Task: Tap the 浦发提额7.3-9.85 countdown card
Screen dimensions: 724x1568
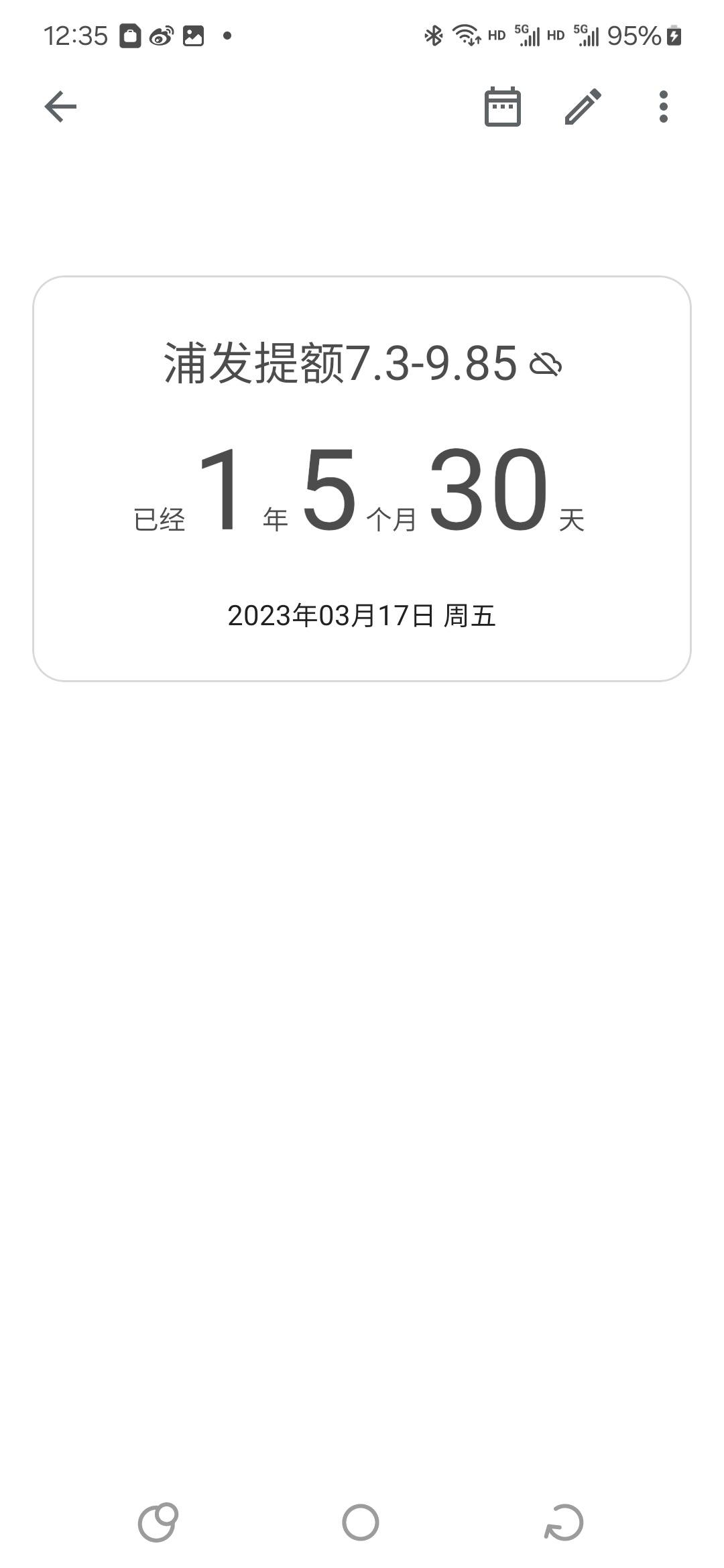Action: [x=362, y=478]
